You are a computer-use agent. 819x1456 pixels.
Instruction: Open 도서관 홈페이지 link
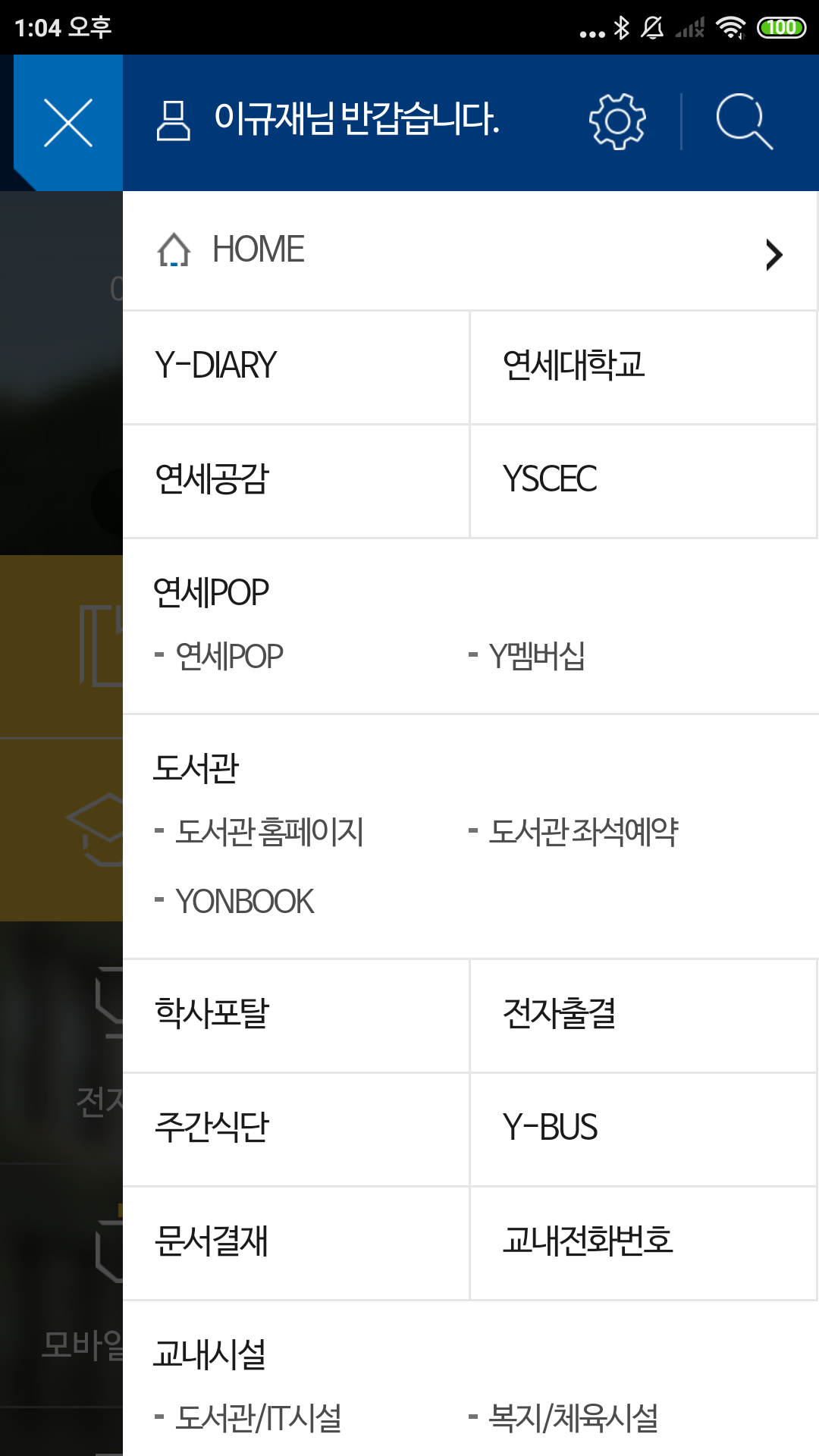tap(269, 833)
